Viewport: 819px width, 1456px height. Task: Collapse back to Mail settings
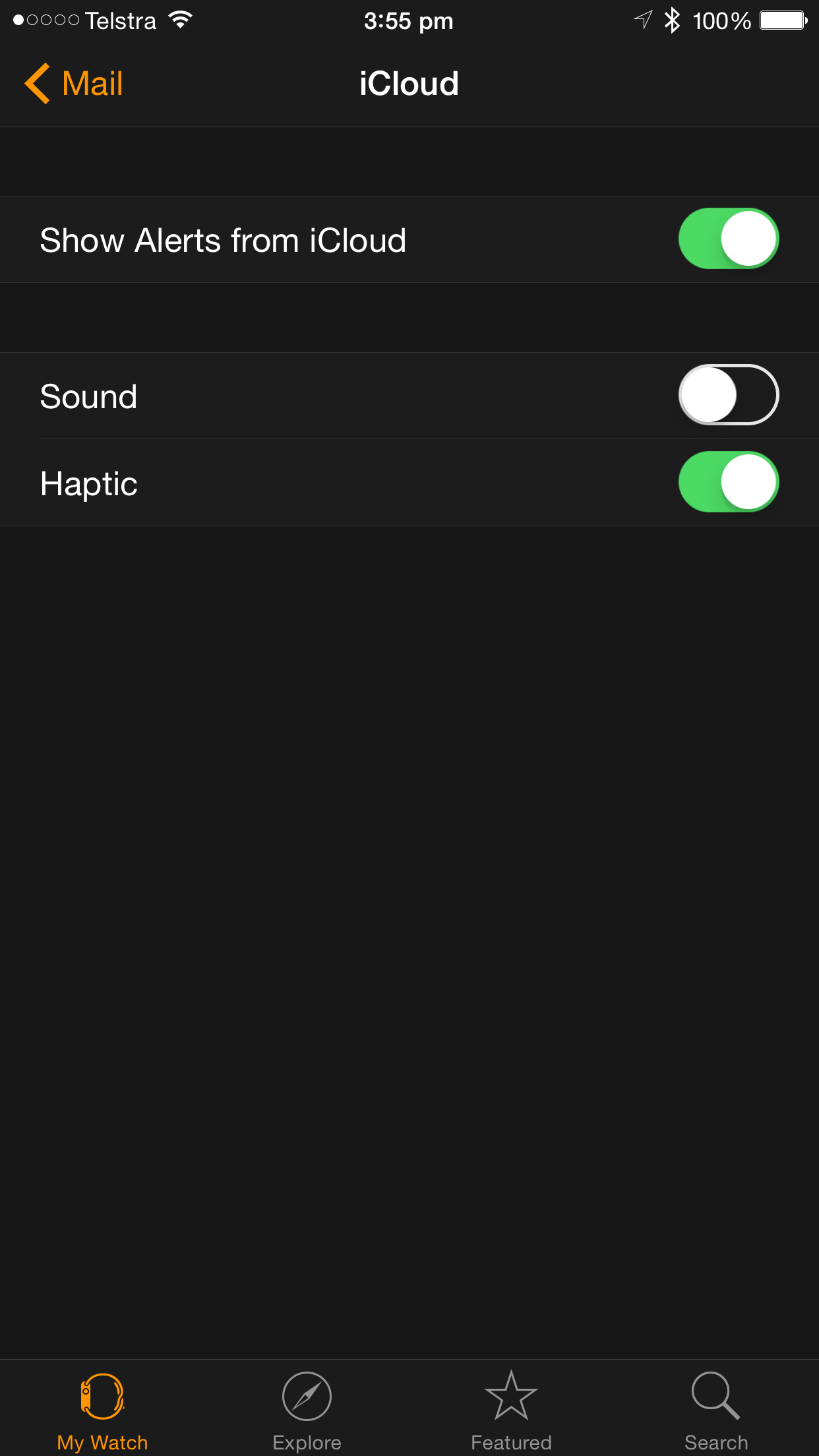73,83
